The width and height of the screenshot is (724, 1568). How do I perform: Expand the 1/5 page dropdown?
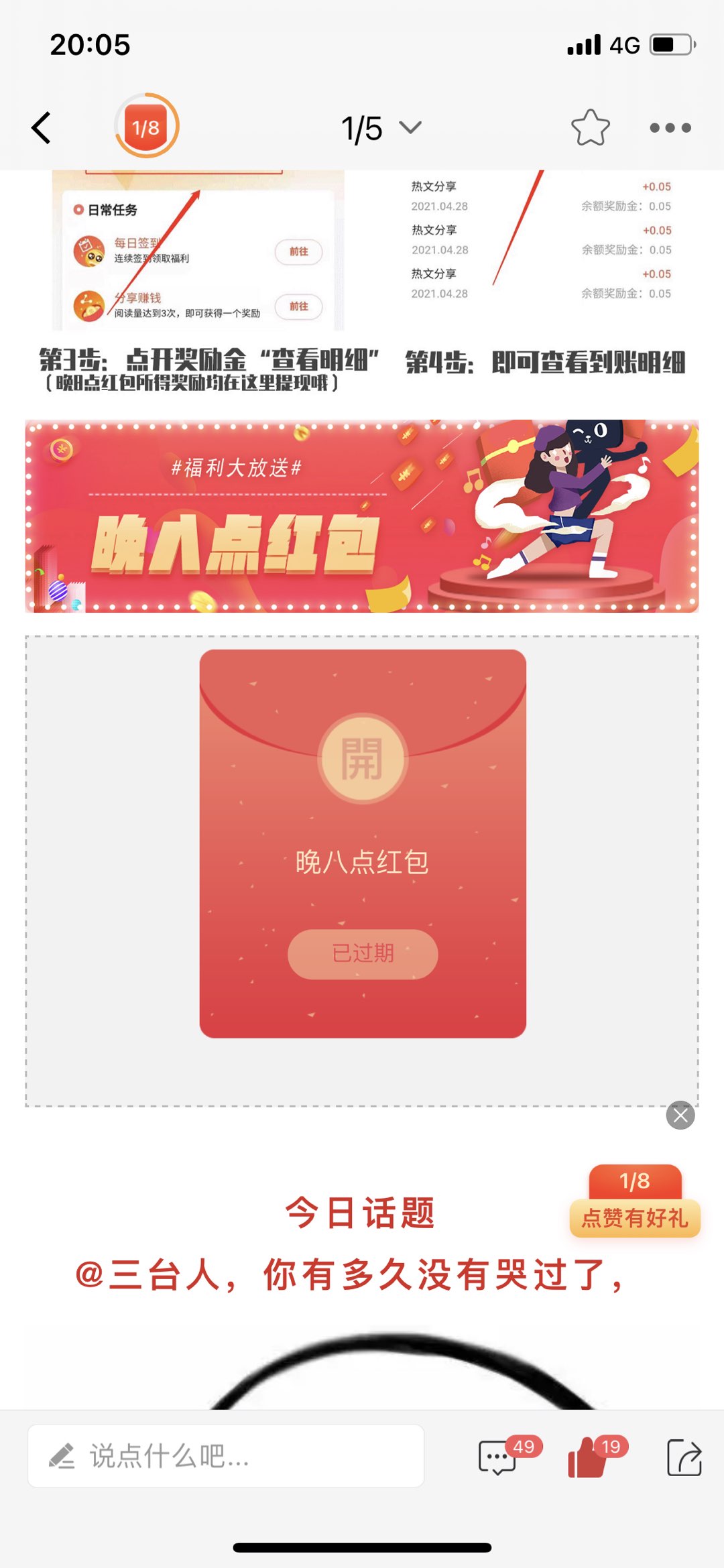(x=381, y=128)
